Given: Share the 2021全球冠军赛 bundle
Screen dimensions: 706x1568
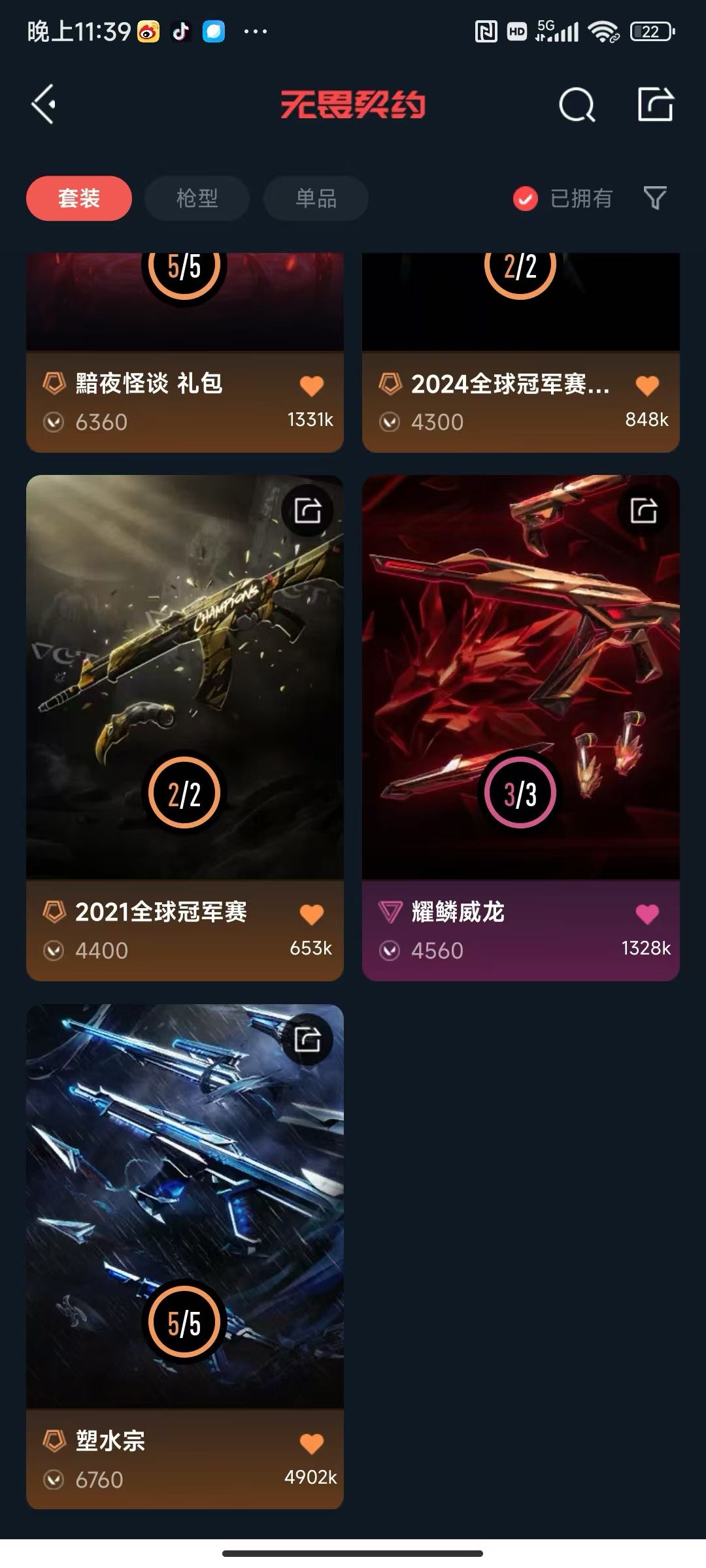Looking at the screenshot, I should pyautogui.click(x=307, y=511).
